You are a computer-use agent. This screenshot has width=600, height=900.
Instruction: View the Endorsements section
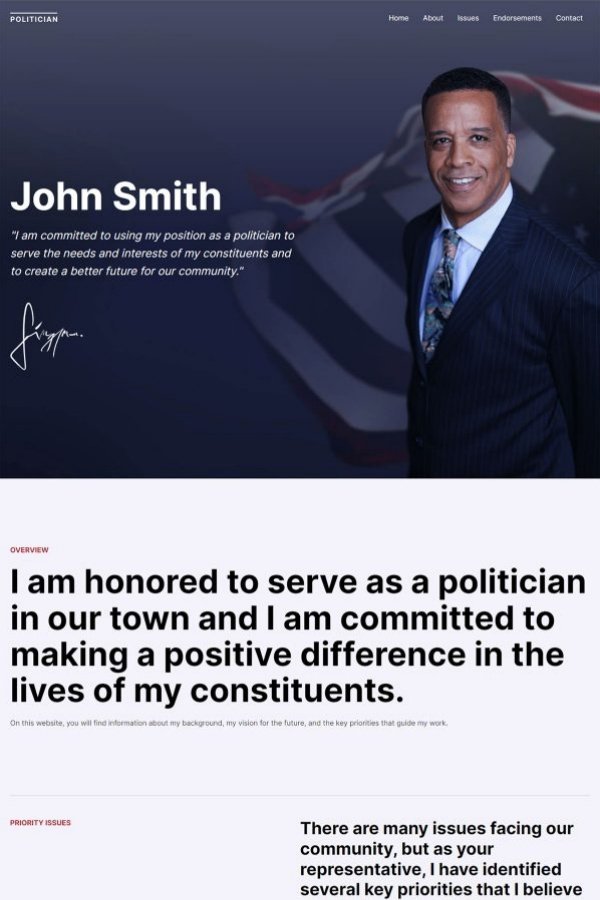(x=517, y=18)
